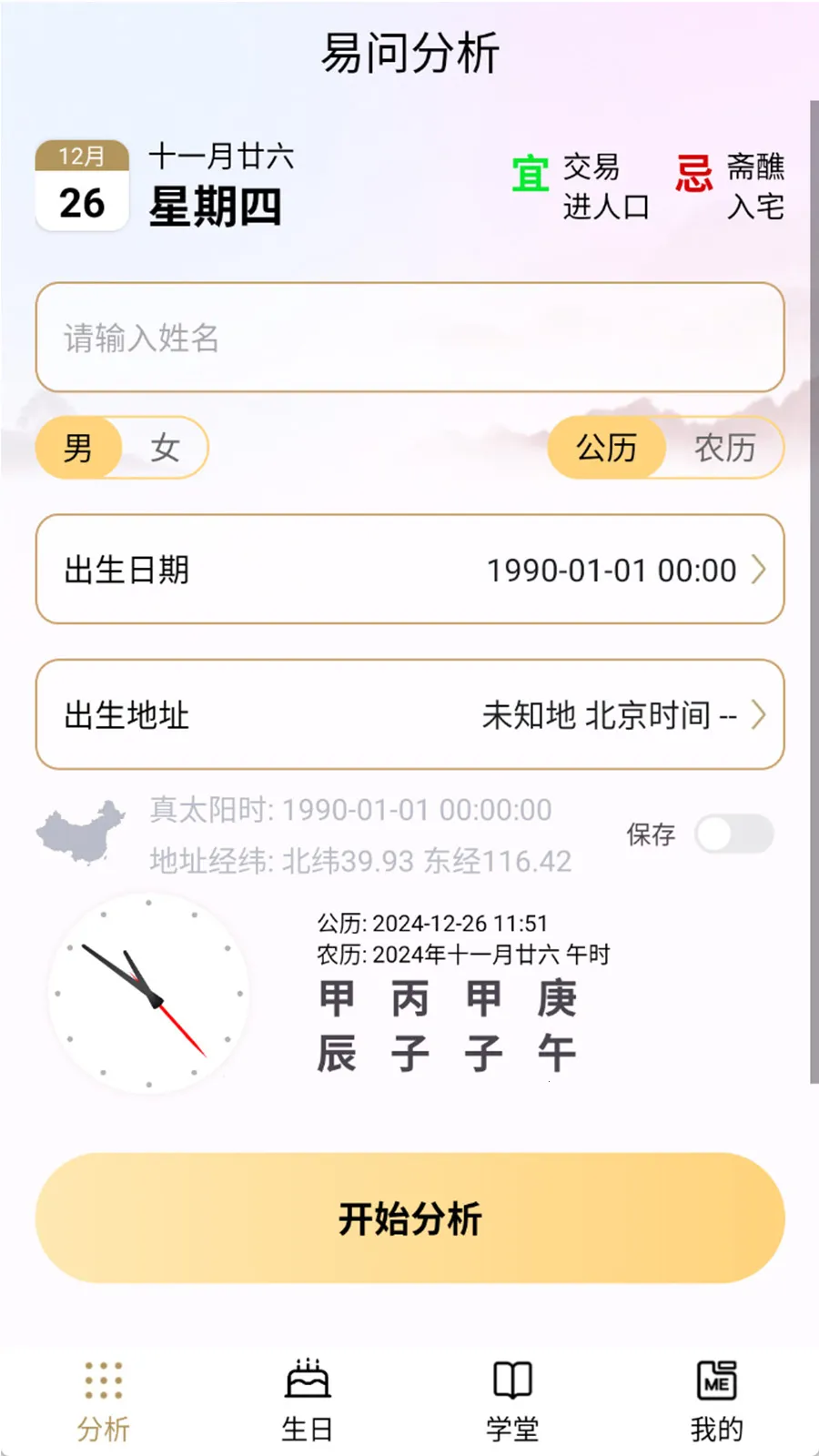Viewport: 819px width, 1456px height.
Task: Click the red 忌 taboo label
Action: point(694,173)
